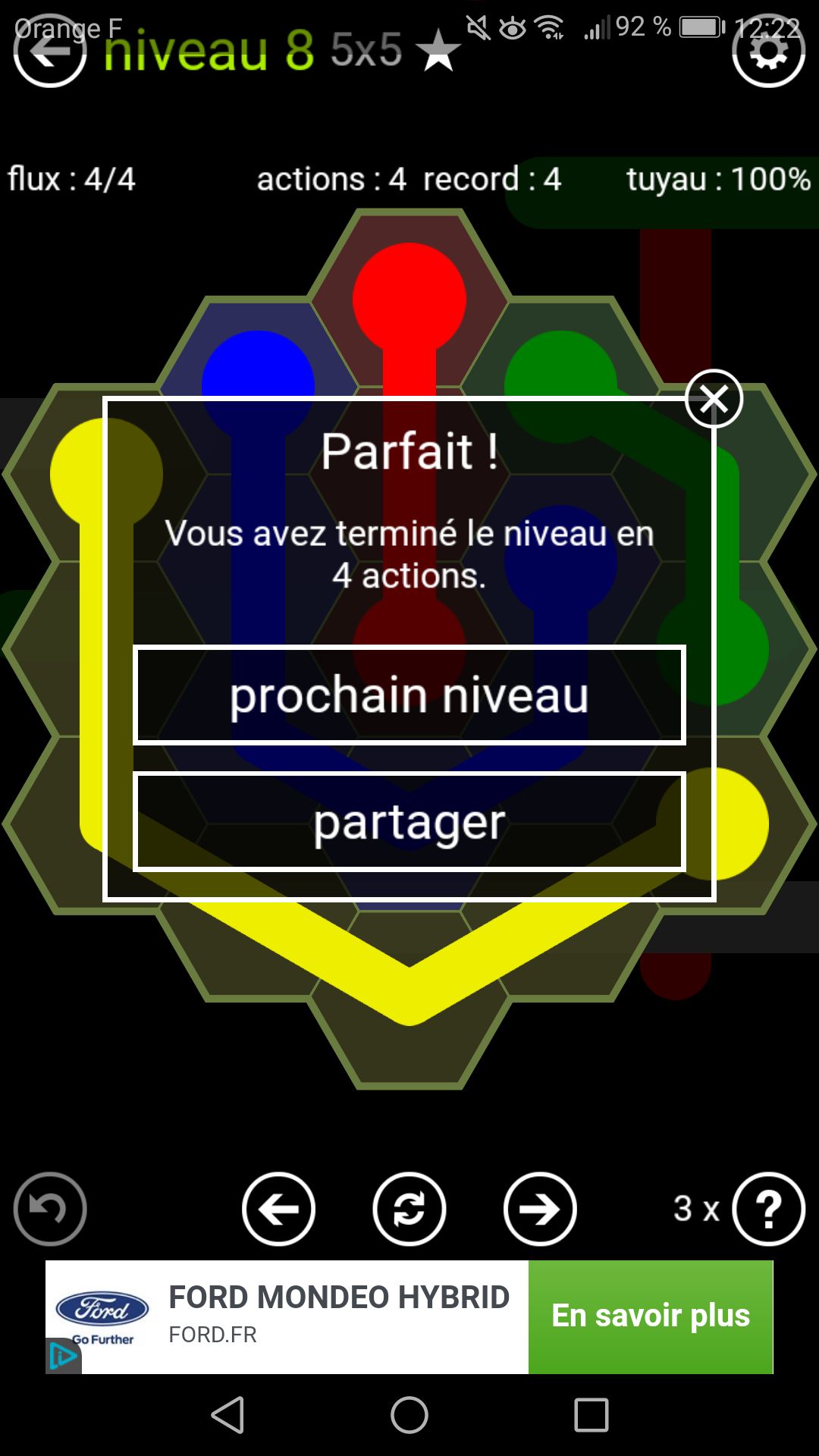Go to the previous level
The height and width of the screenshot is (1456, 819).
(x=278, y=1209)
